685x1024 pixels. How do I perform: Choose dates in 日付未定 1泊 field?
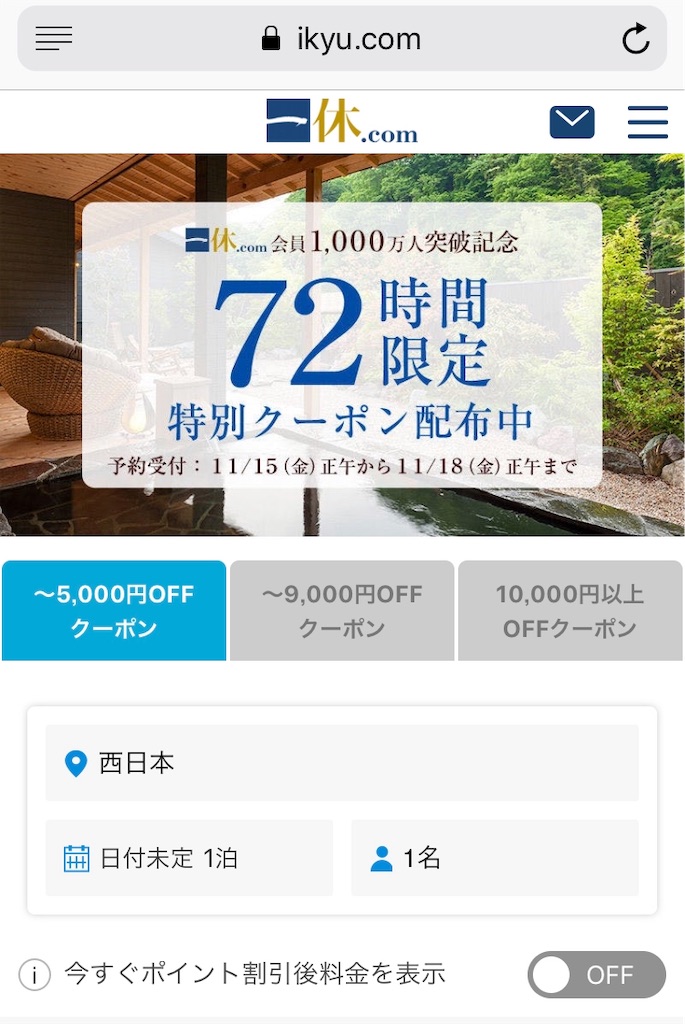tap(189, 858)
